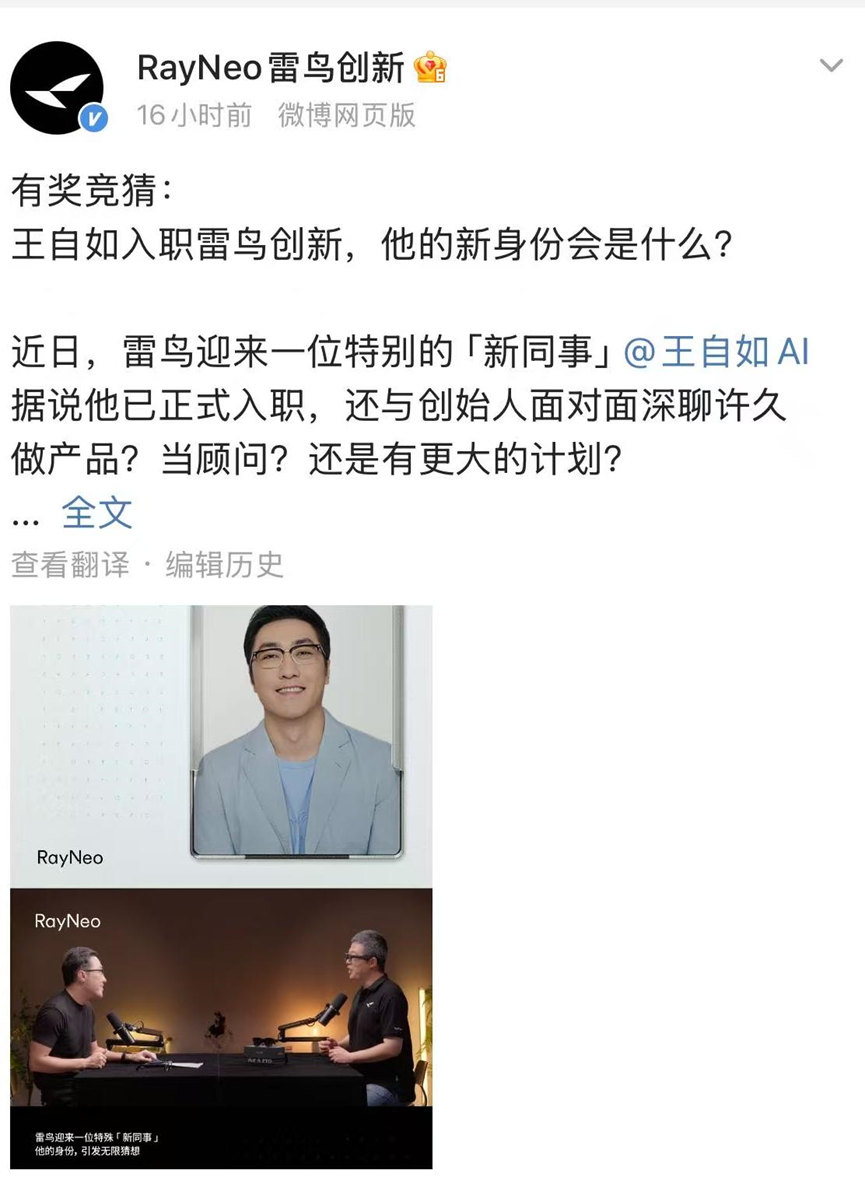865x1179 pixels.
Task: View 编辑历史 of this post
Action: [224, 565]
